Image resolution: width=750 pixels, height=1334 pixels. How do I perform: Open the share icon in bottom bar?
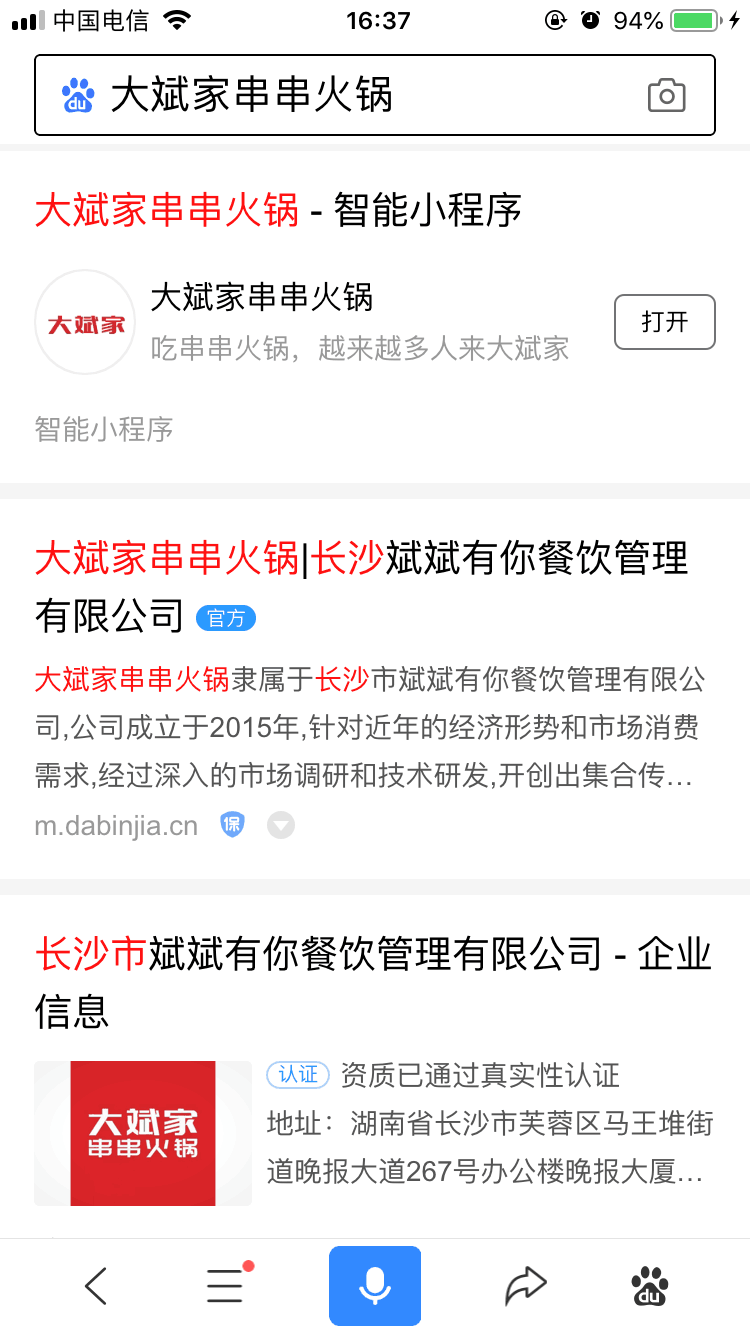[524, 1285]
